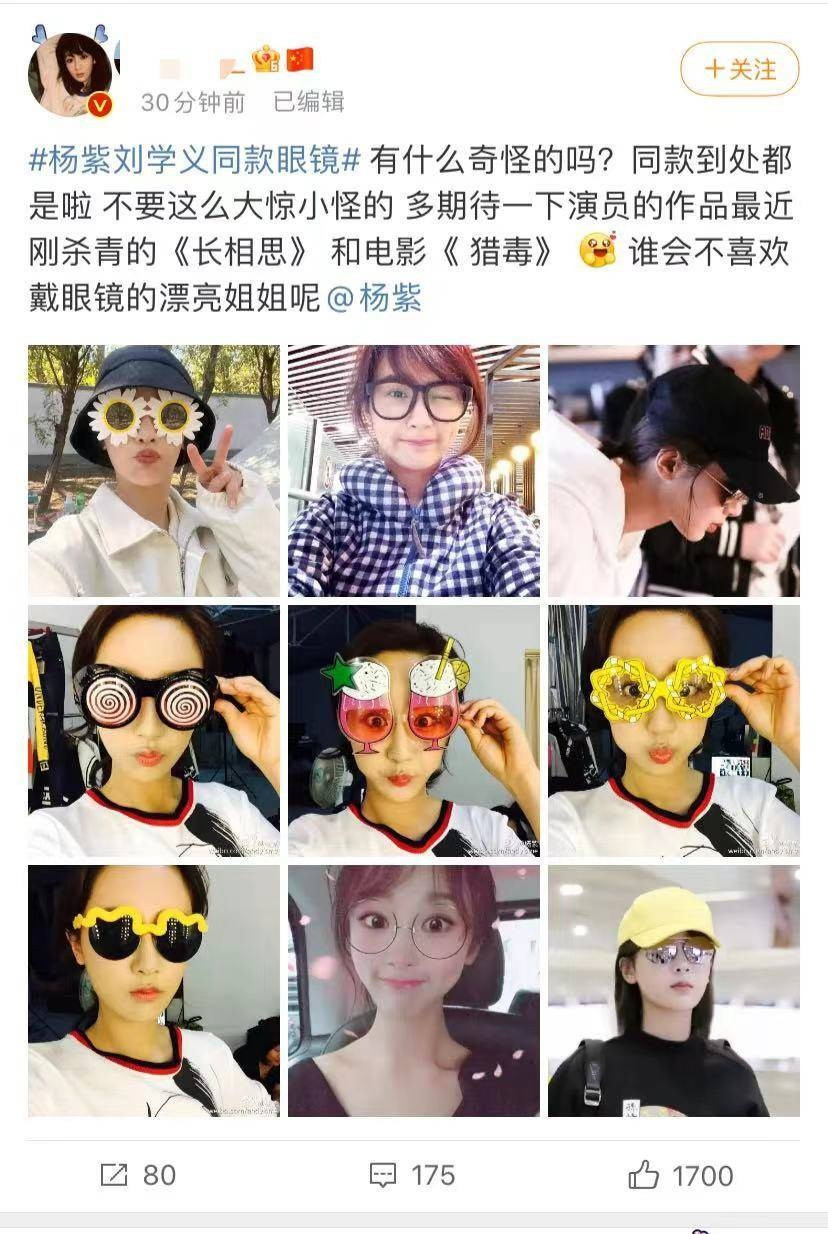This screenshot has width=828, height=1234.
Task: Like this post with 1700 likes
Action: tap(680, 1175)
